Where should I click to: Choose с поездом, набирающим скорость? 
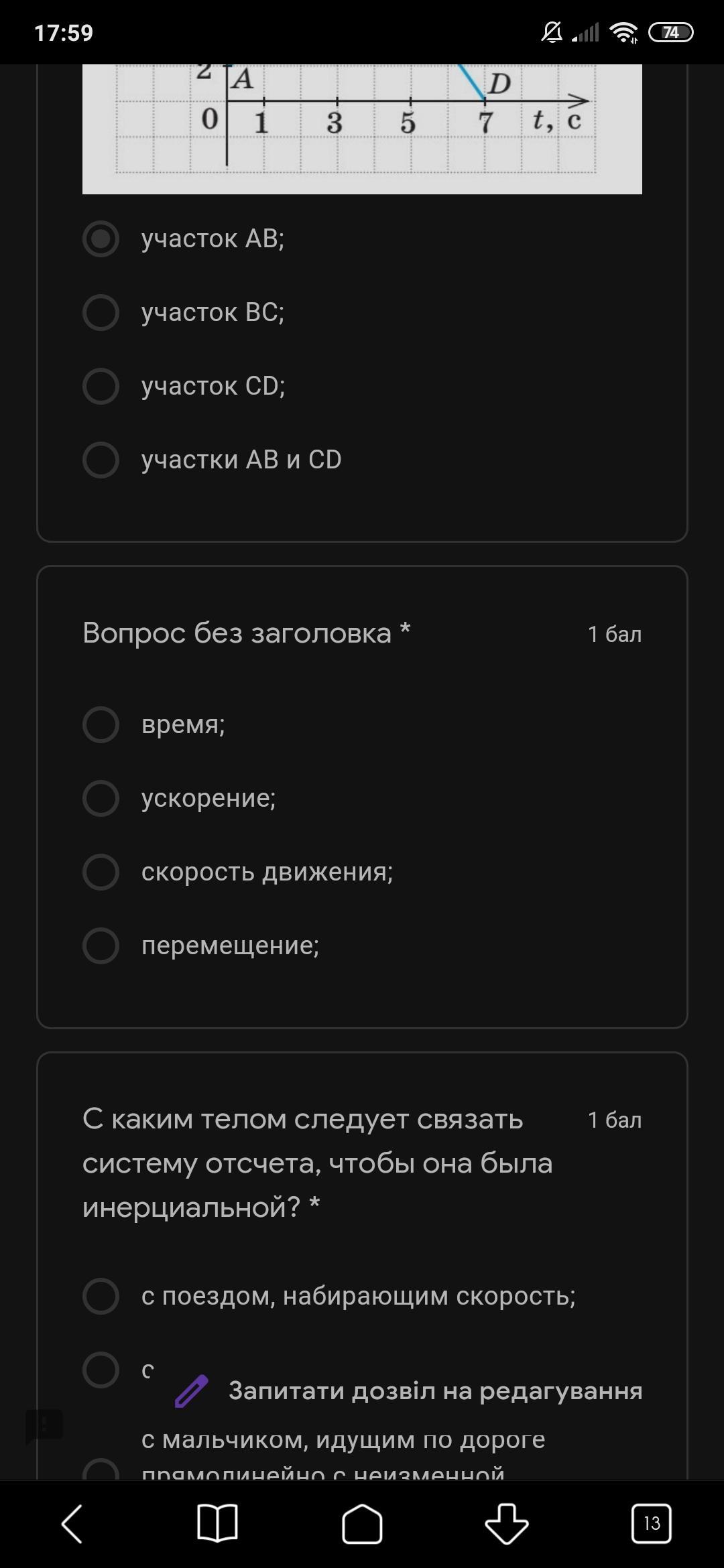coord(101,1296)
